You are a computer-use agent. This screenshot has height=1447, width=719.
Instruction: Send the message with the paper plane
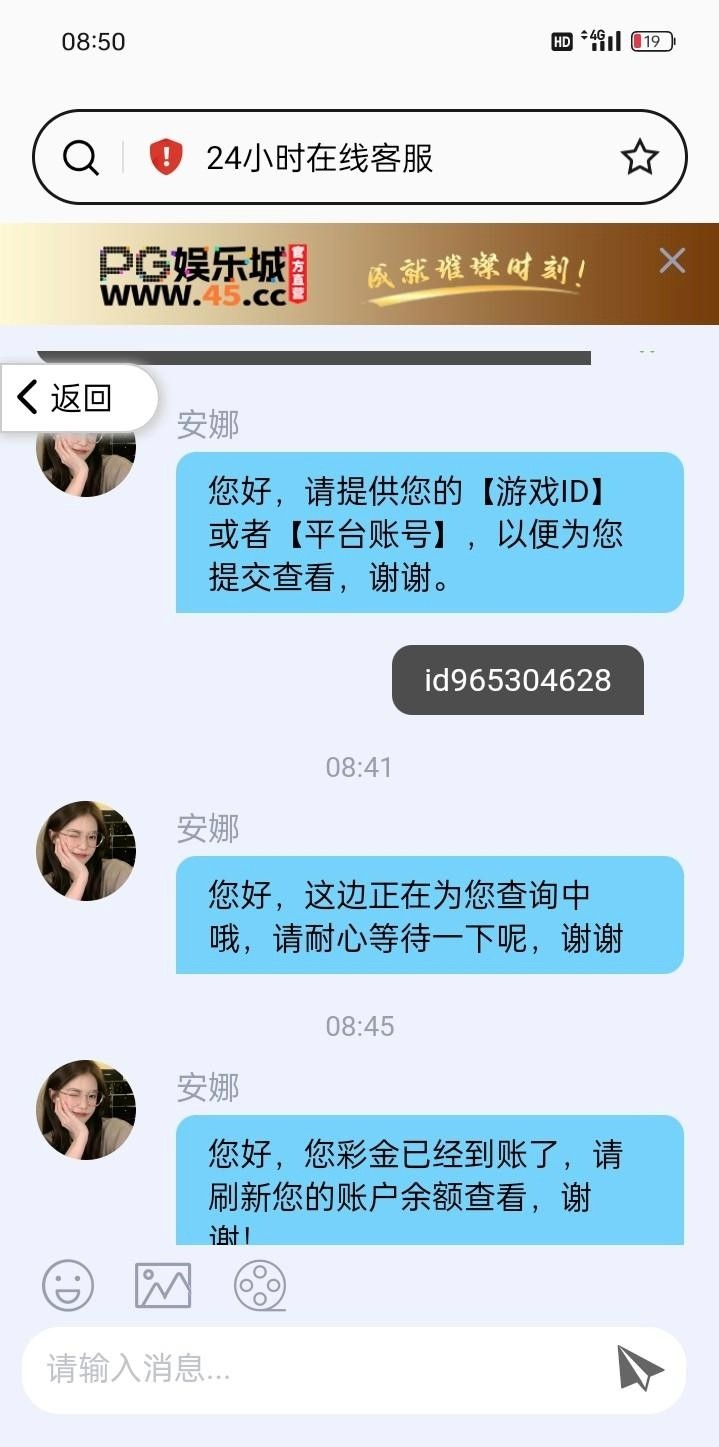(639, 1368)
